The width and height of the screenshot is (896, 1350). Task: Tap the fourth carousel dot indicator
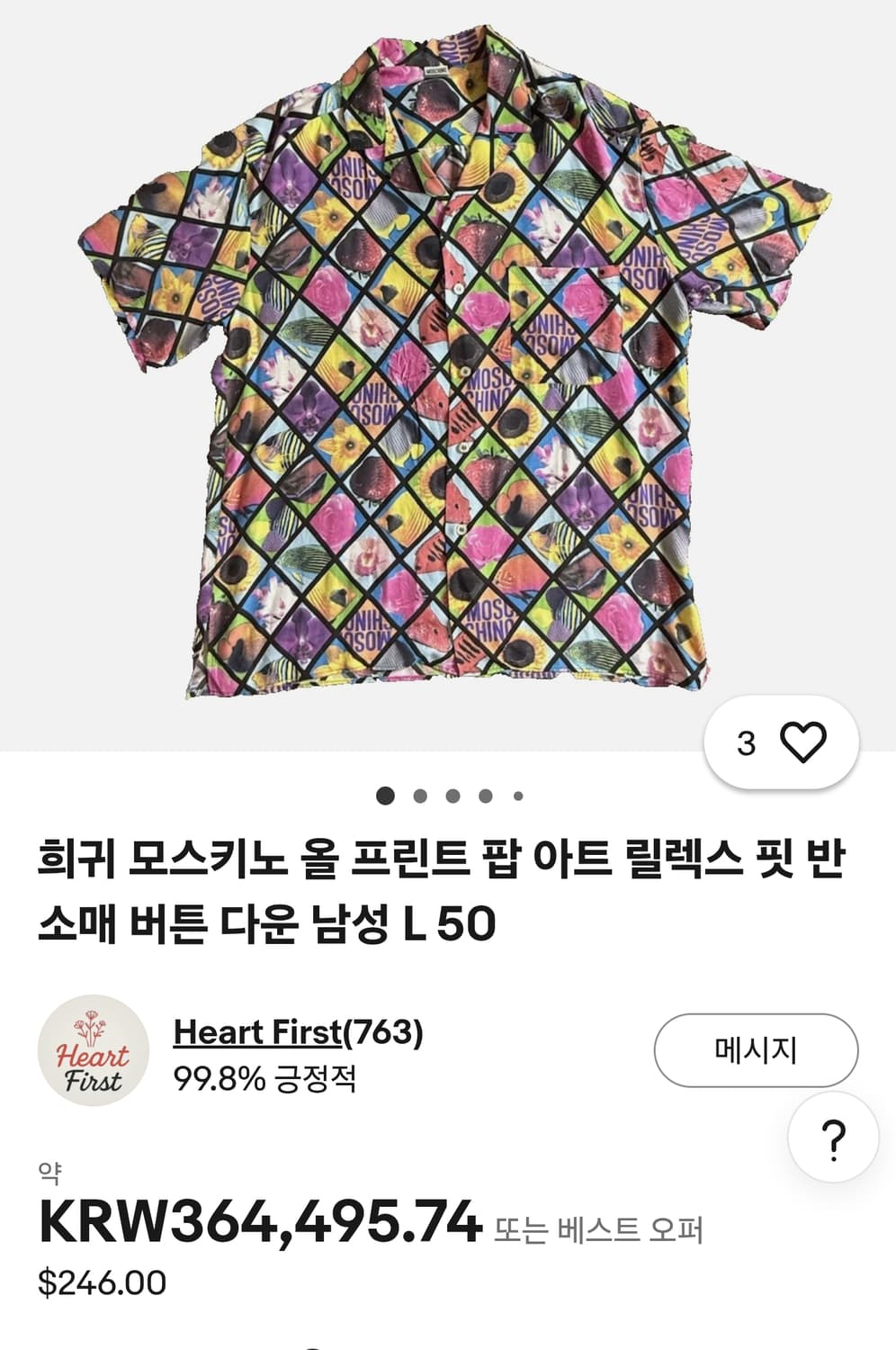pyautogui.click(x=484, y=796)
